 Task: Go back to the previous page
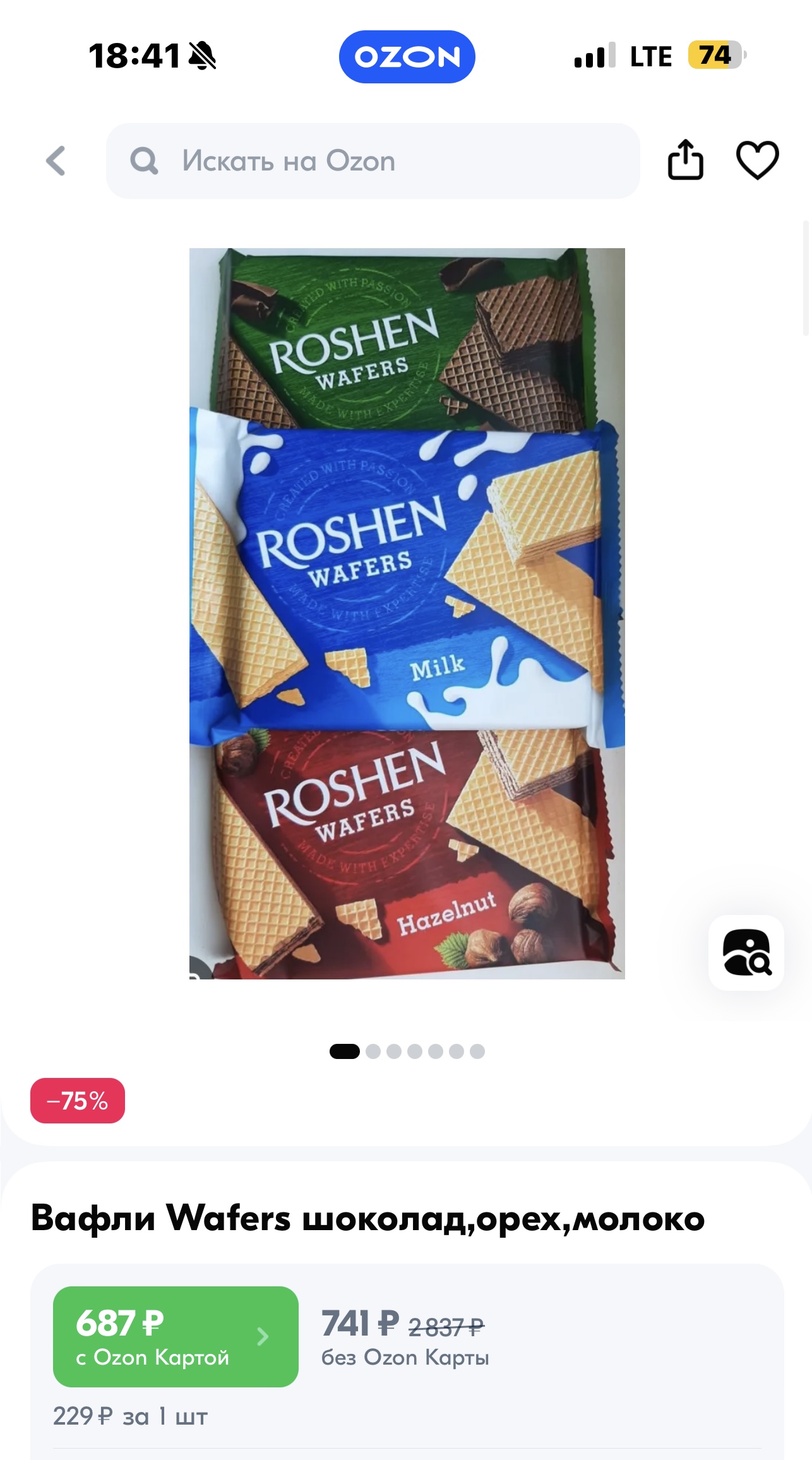click(x=56, y=161)
